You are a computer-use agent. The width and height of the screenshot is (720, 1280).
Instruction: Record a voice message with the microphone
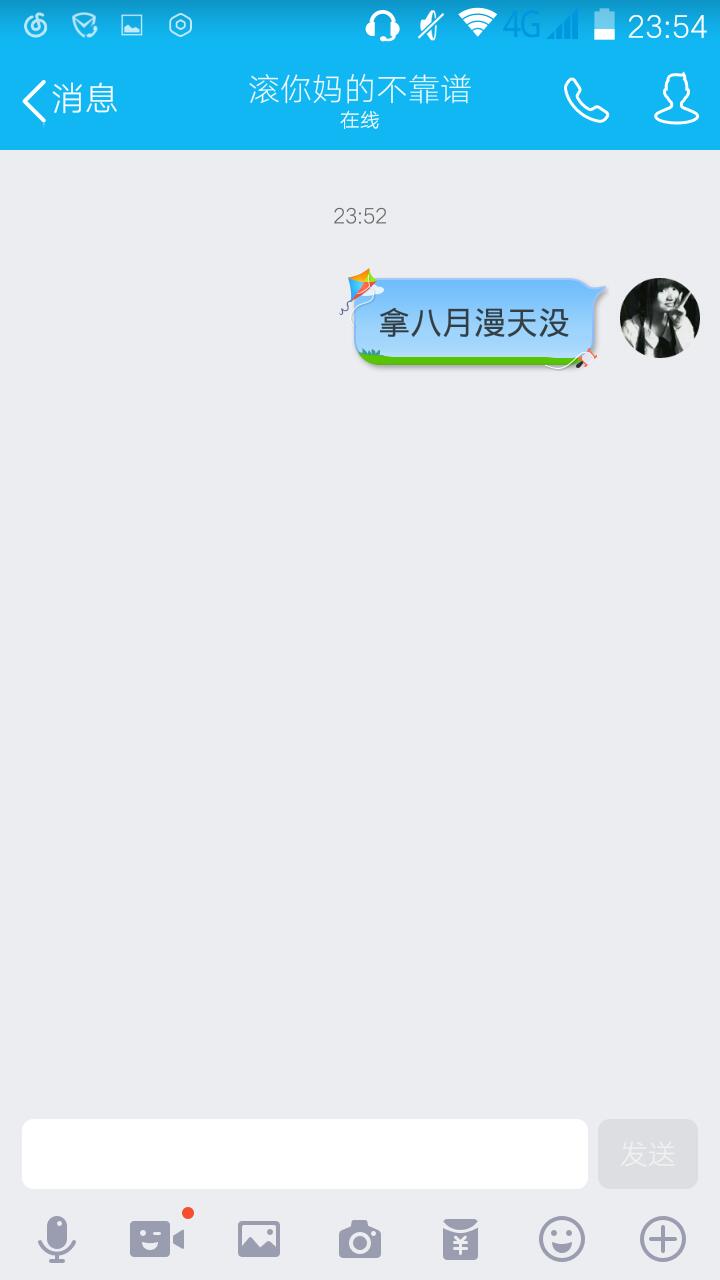(x=57, y=1240)
